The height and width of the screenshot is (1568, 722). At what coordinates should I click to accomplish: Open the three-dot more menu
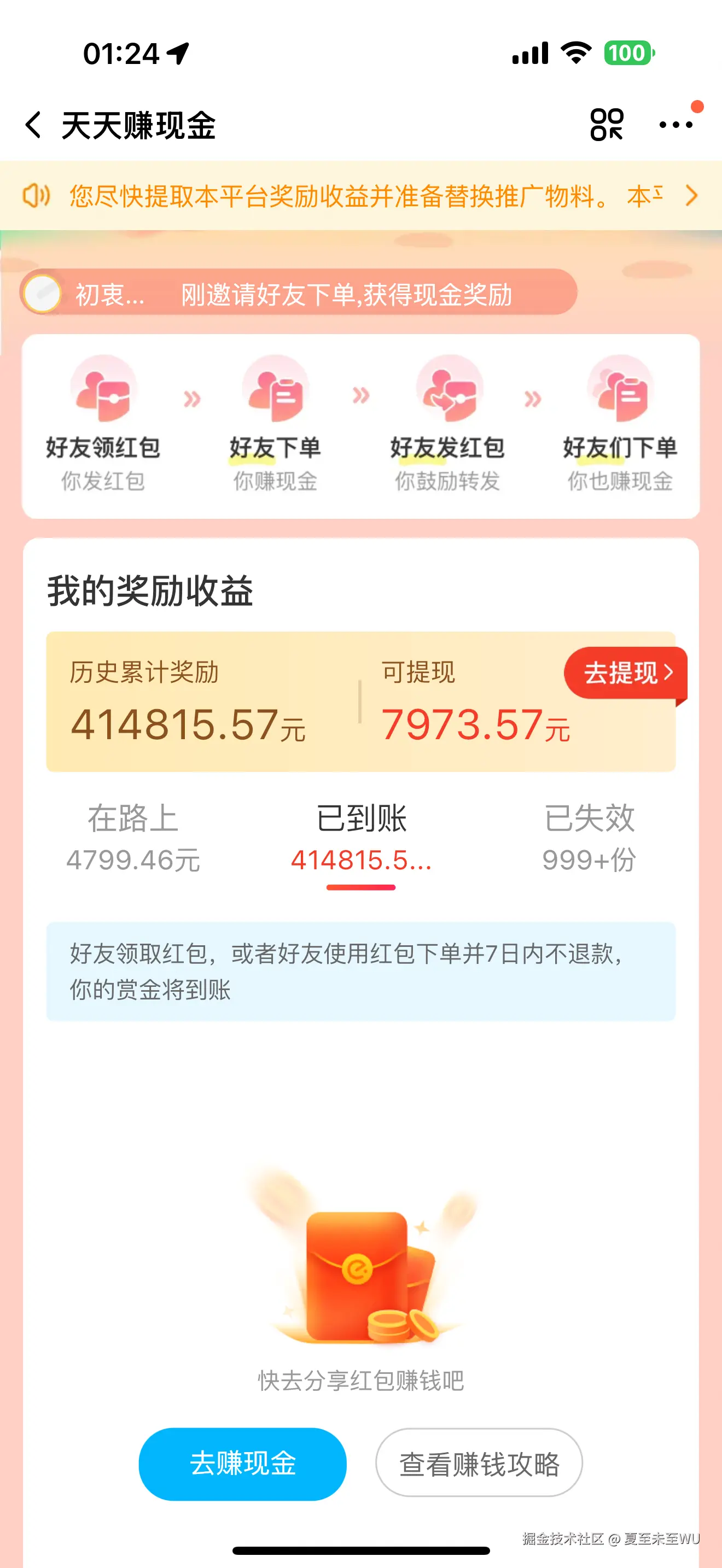coord(676,125)
